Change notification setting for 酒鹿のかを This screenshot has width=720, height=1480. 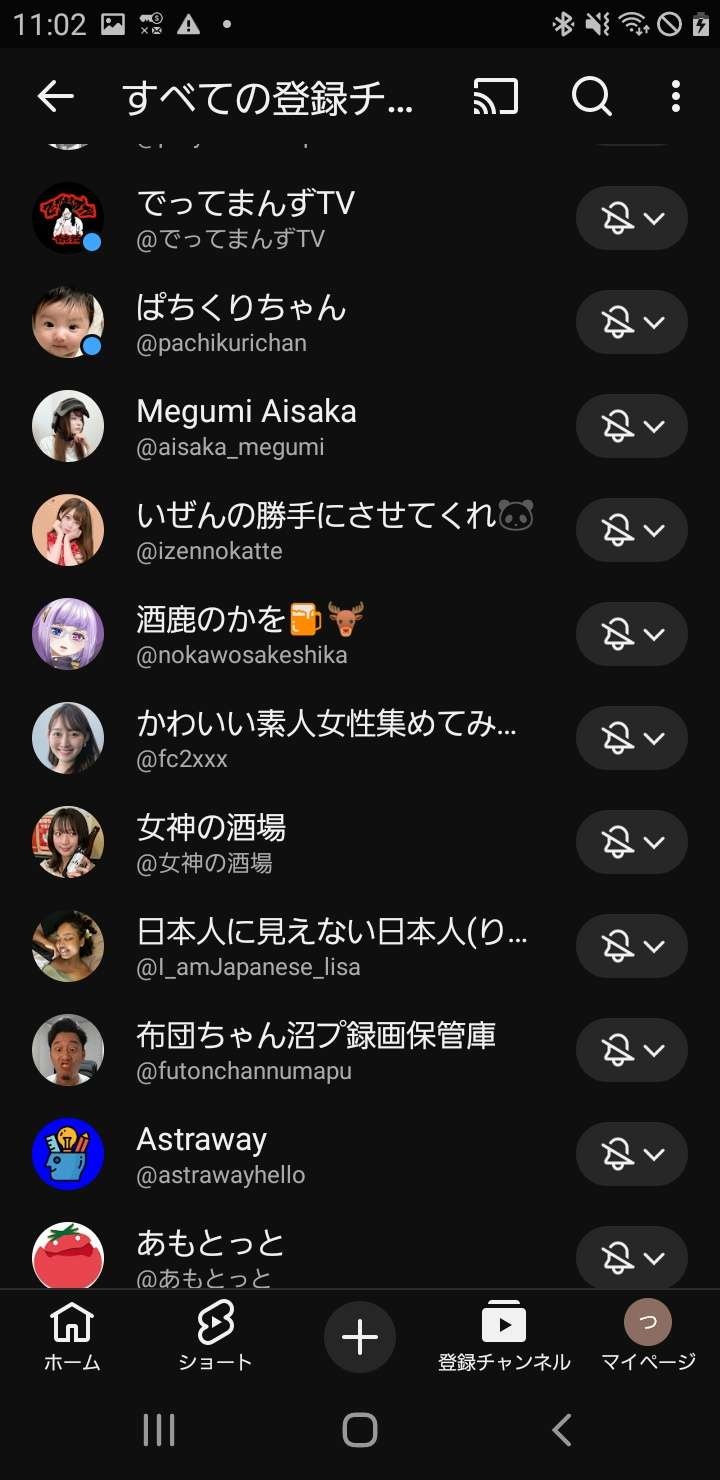tap(632, 635)
